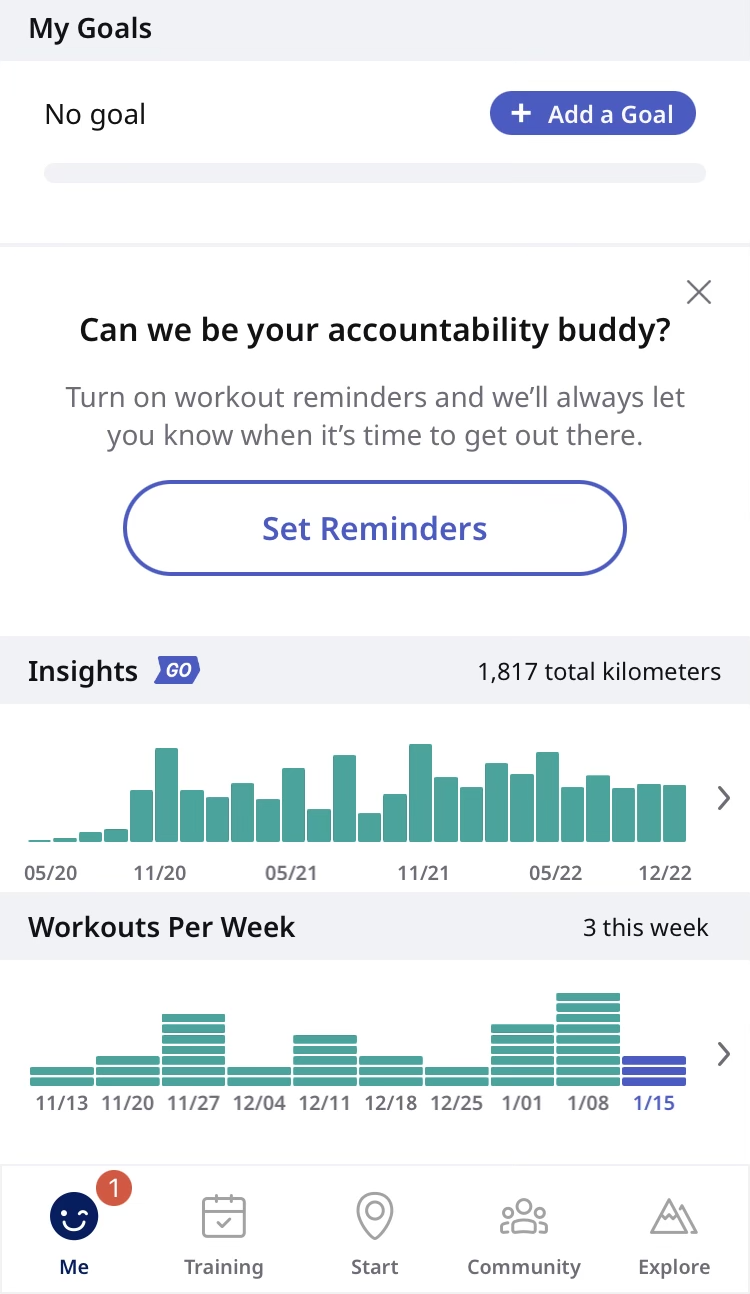Image resolution: width=750 pixels, height=1294 pixels.
Task: Expand the Workouts Per Week chevron
Action: (x=724, y=1054)
